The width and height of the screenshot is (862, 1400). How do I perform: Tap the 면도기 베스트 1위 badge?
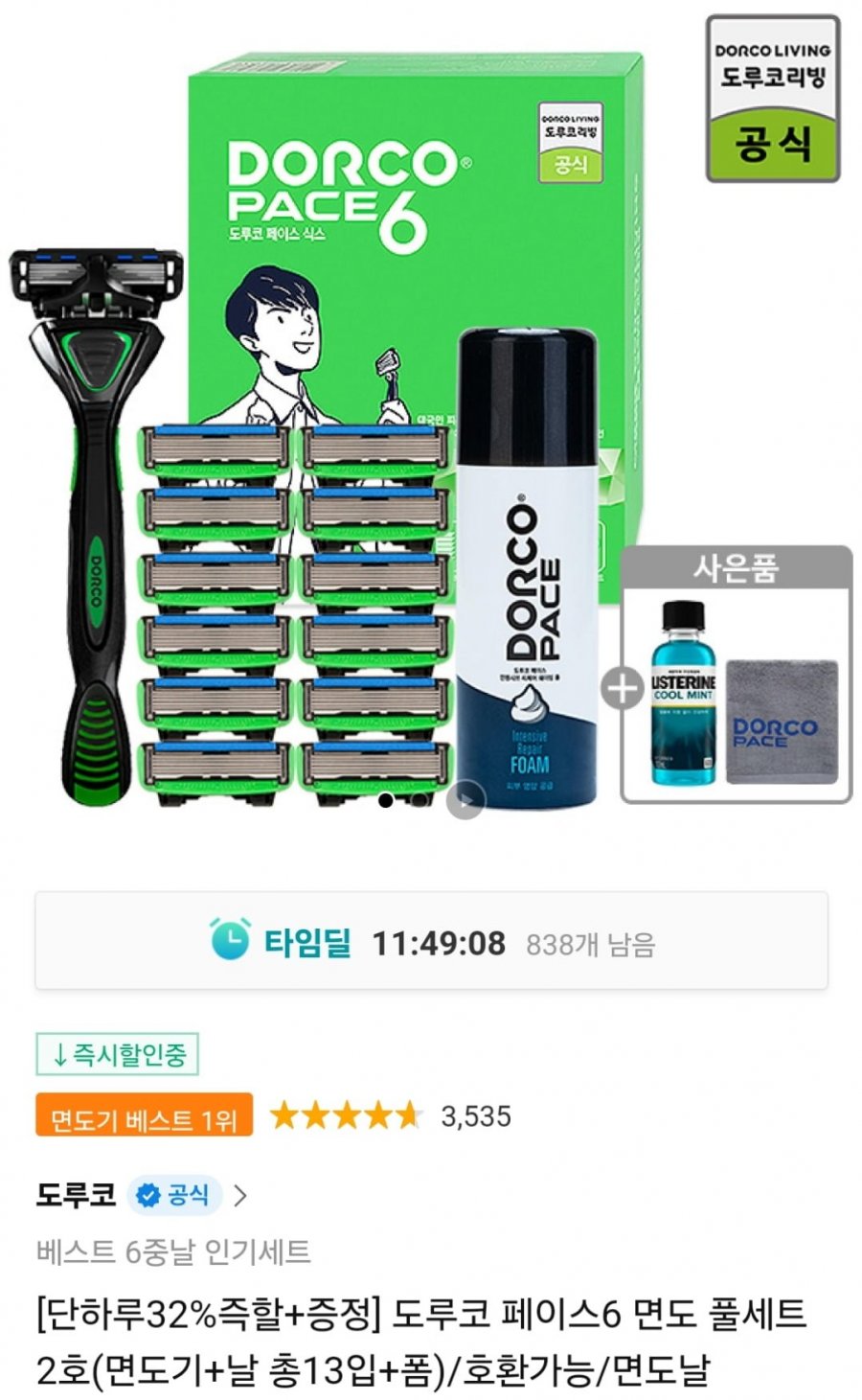(144, 1116)
